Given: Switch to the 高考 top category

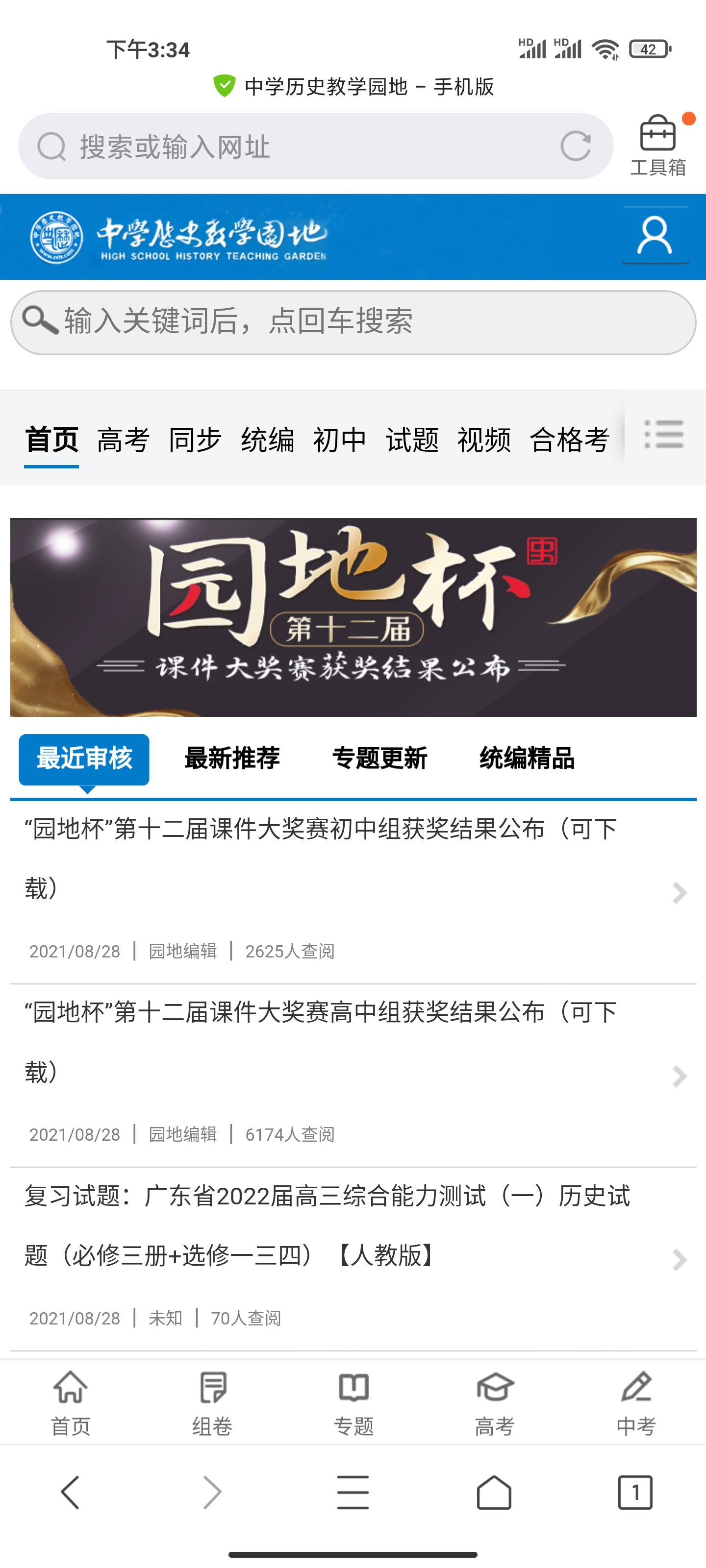Looking at the screenshot, I should 123,440.
